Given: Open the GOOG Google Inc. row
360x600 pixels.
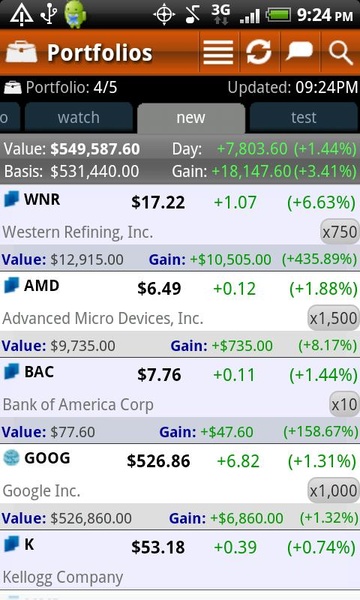Looking at the screenshot, I should [x=180, y=487].
